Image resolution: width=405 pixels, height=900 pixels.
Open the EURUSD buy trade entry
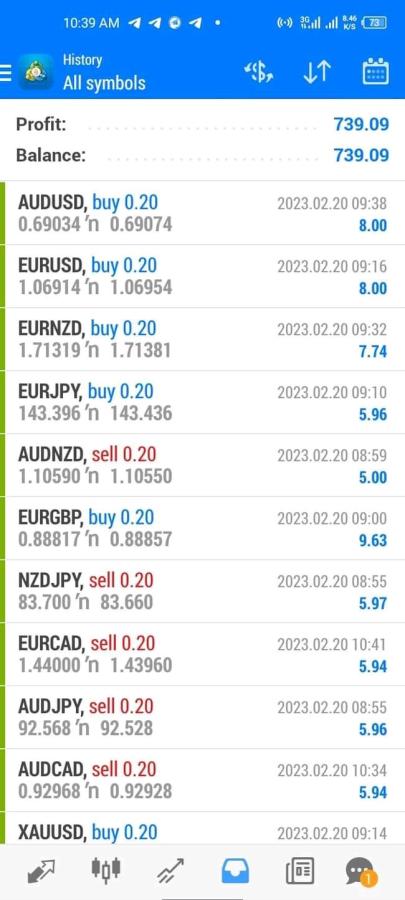tap(202, 277)
